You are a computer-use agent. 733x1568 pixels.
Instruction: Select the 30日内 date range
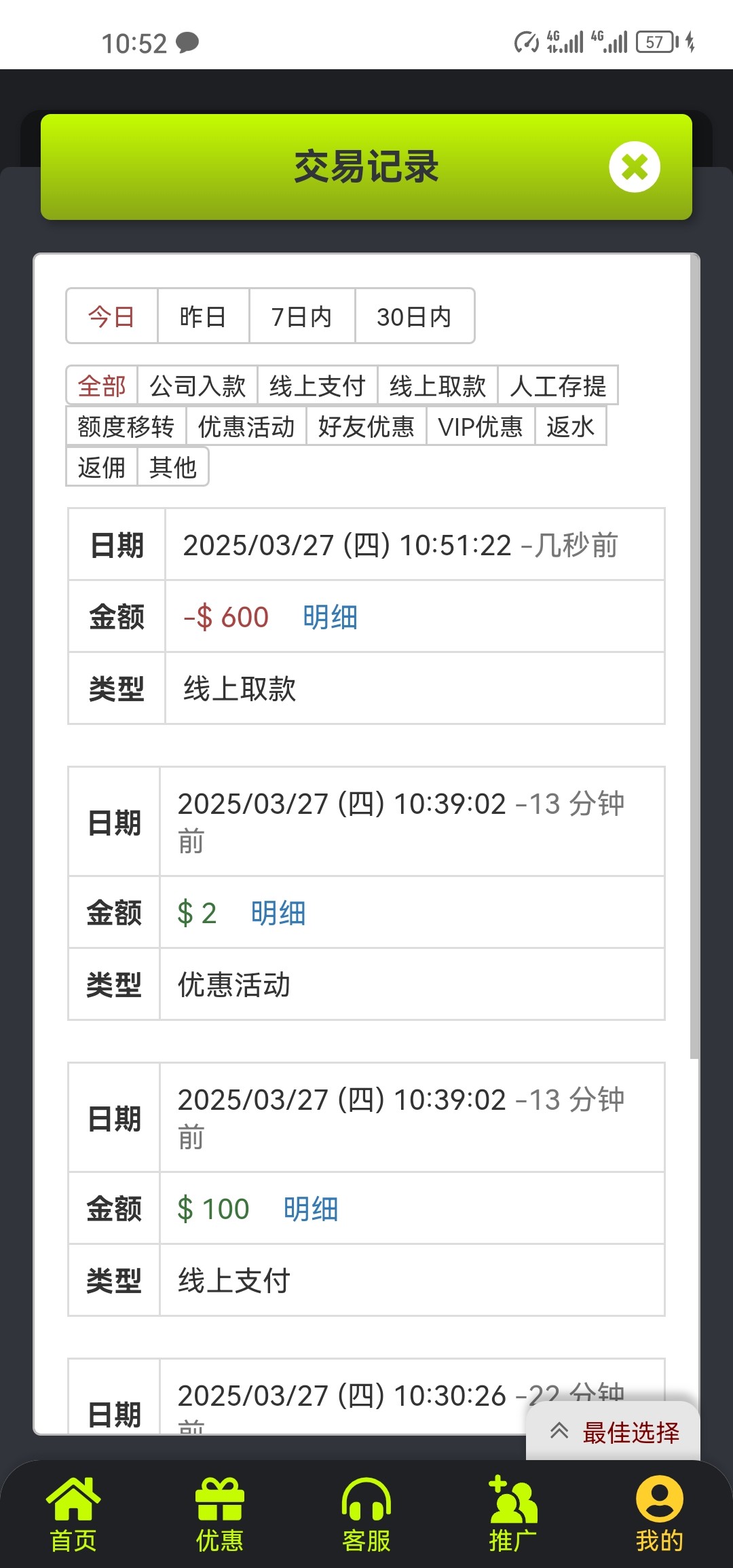click(414, 316)
